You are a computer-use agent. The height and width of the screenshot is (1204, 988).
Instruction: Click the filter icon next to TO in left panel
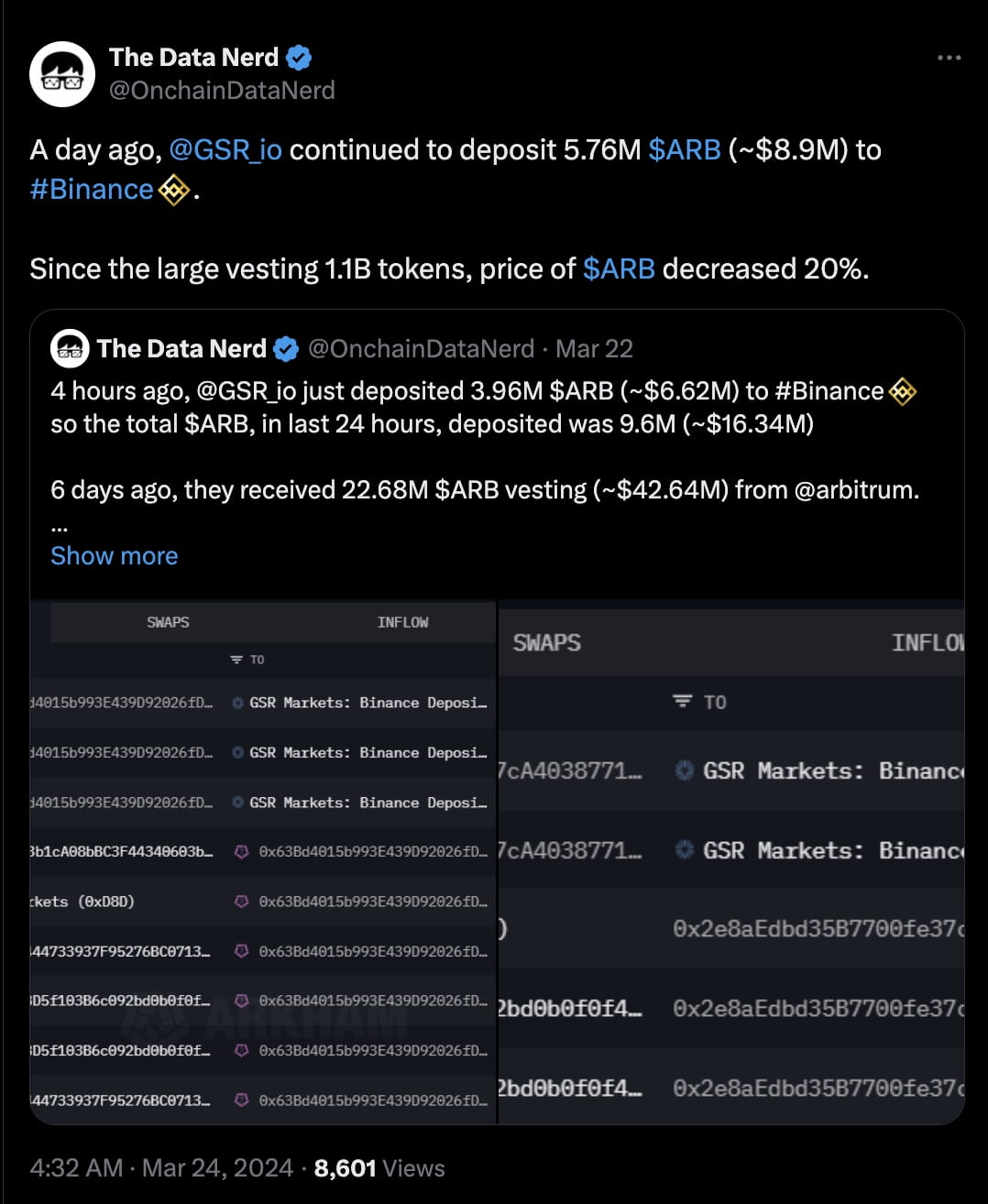click(235, 659)
